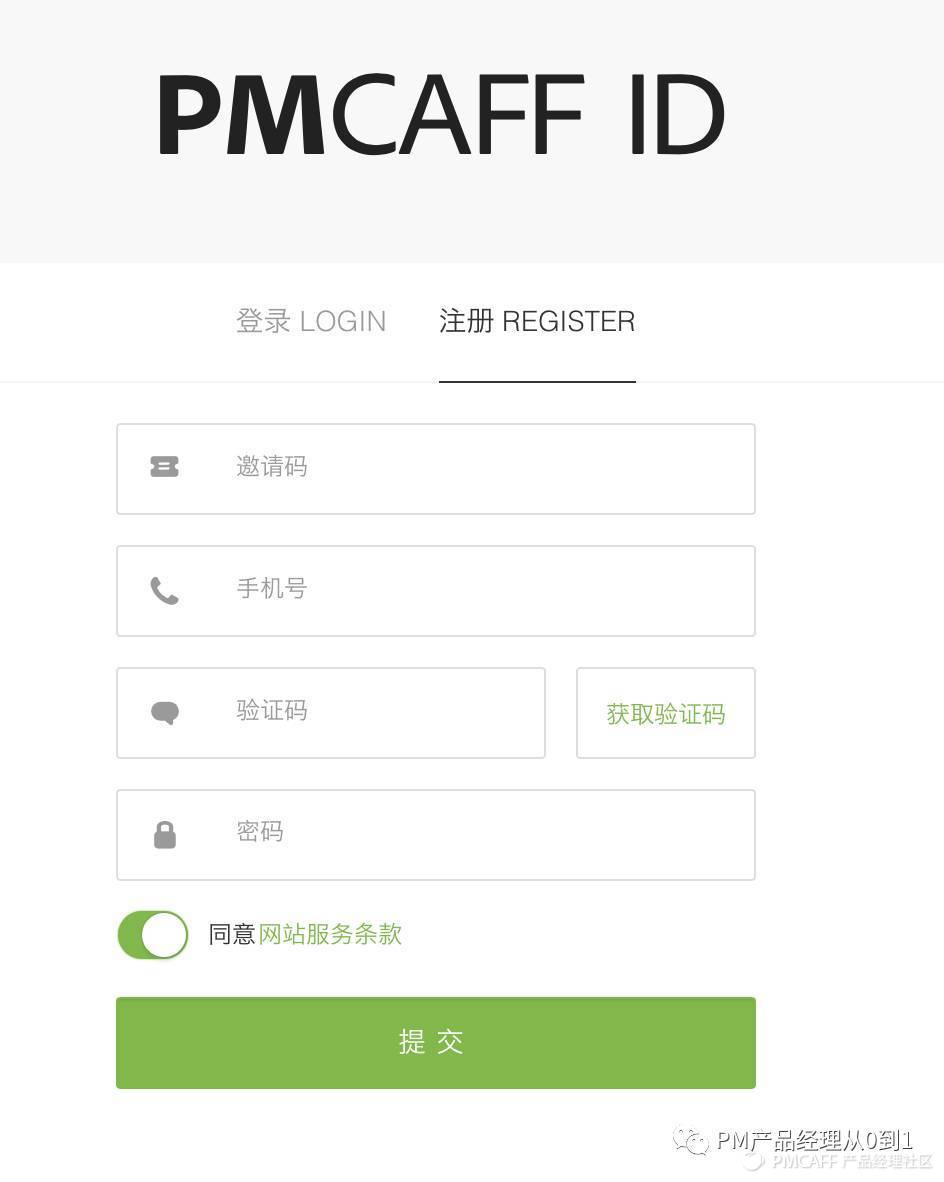Switch to the 登录 LOGIN tab
The width and height of the screenshot is (944, 1182).
310,321
